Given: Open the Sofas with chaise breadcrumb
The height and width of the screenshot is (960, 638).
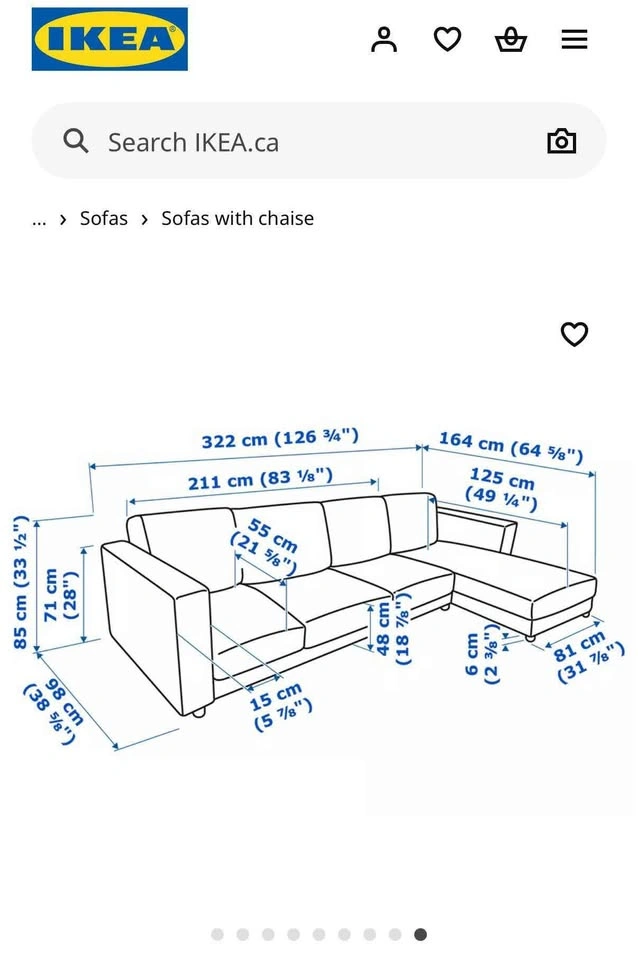Looking at the screenshot, I should coord(238,219).
